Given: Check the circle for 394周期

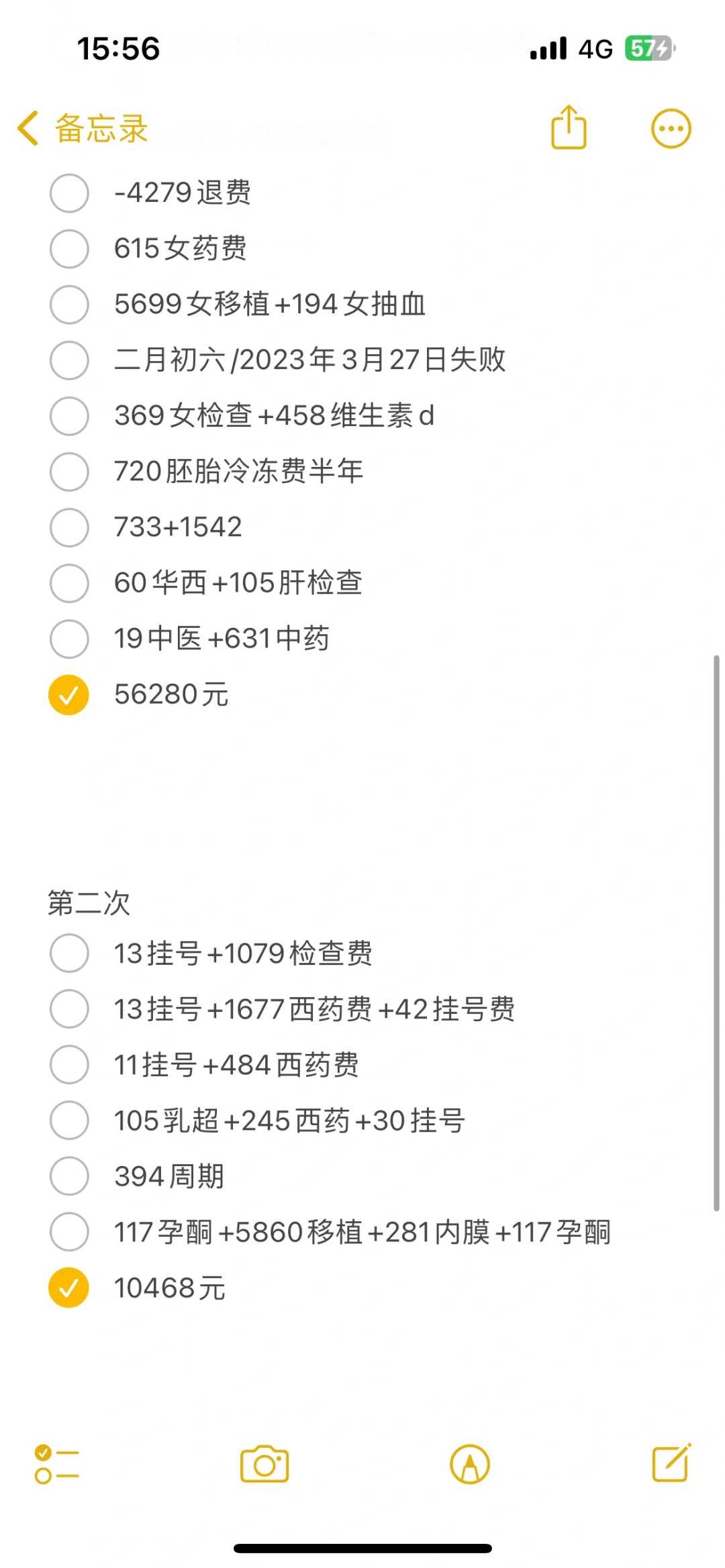Looking at the screenshot, I should tap(68, 1175).
